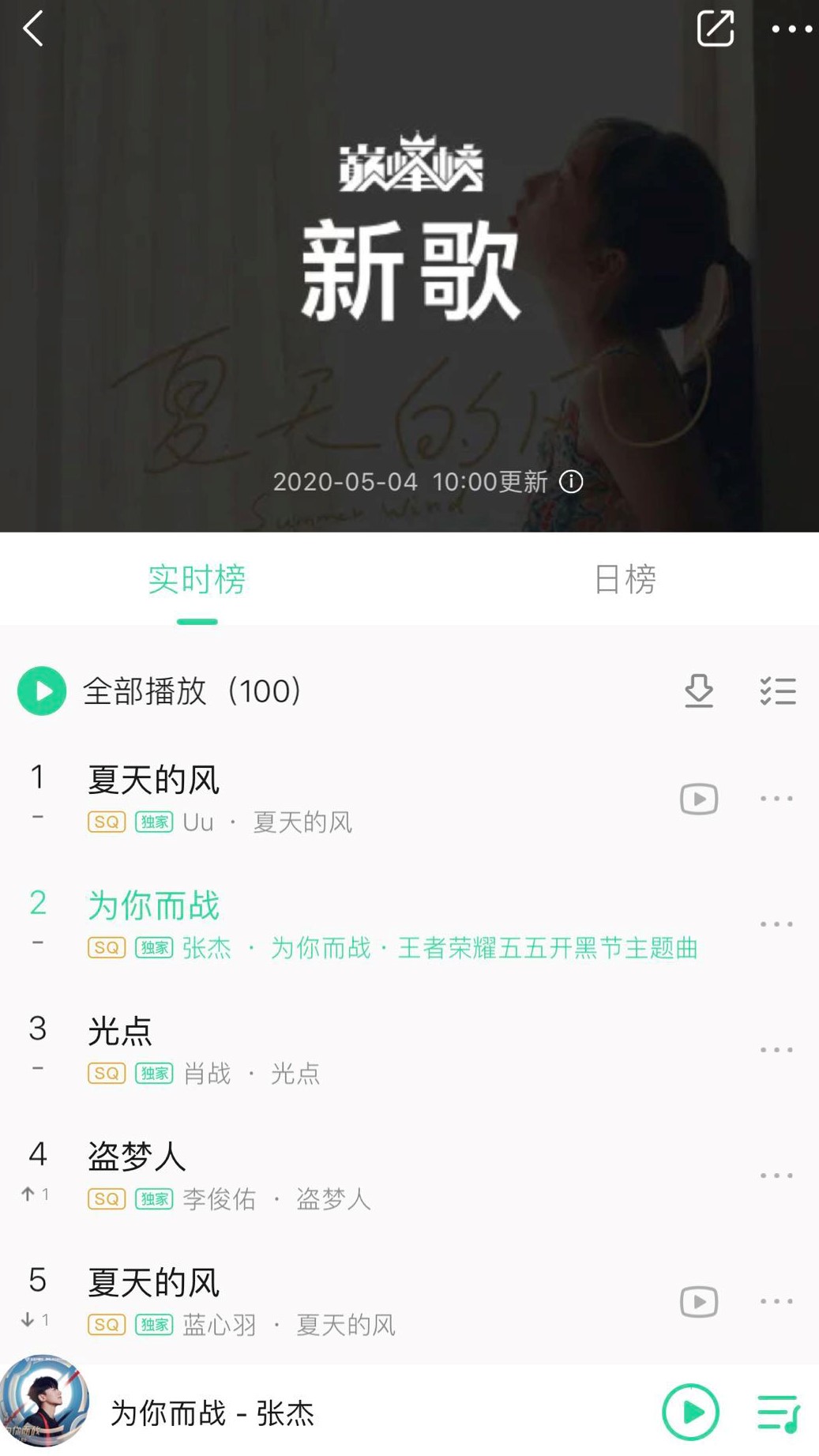
Task: Open the playback queue icon
Action: tap(778, 1413)
